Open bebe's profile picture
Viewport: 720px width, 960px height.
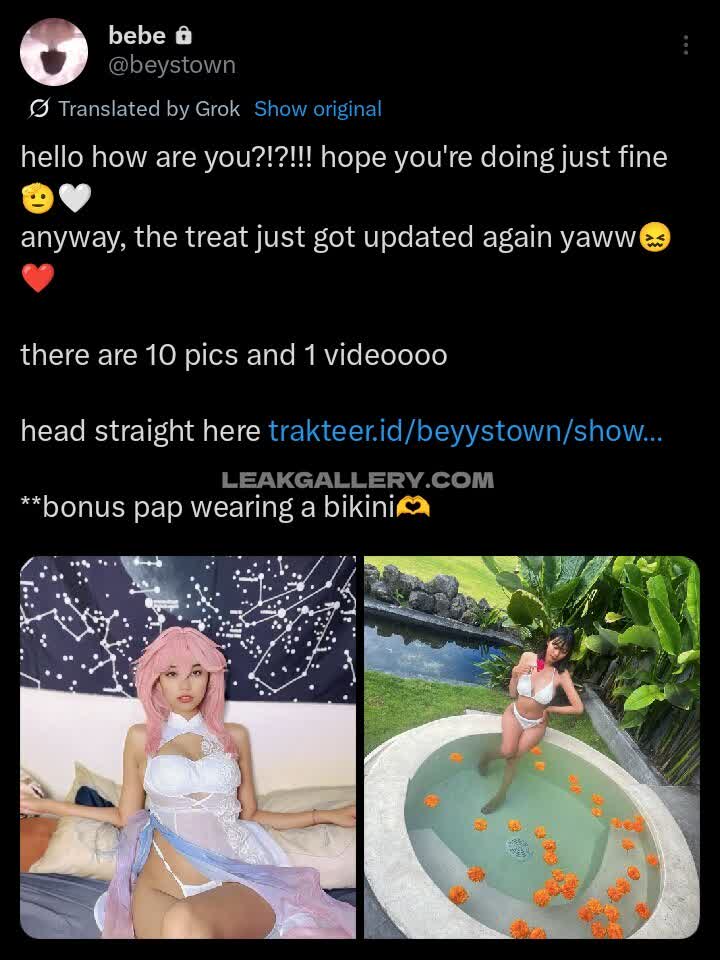[54, 52]
